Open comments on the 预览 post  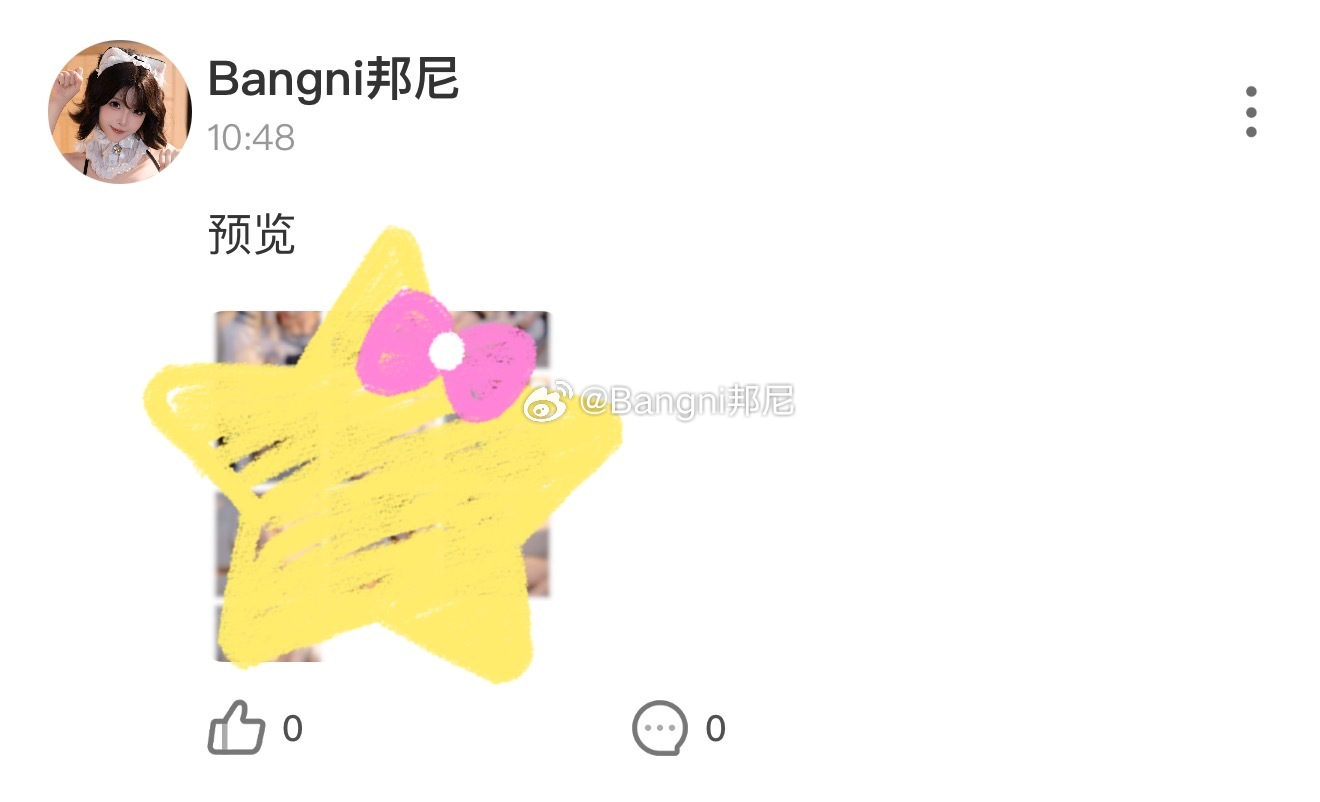(x=660, y=728)
